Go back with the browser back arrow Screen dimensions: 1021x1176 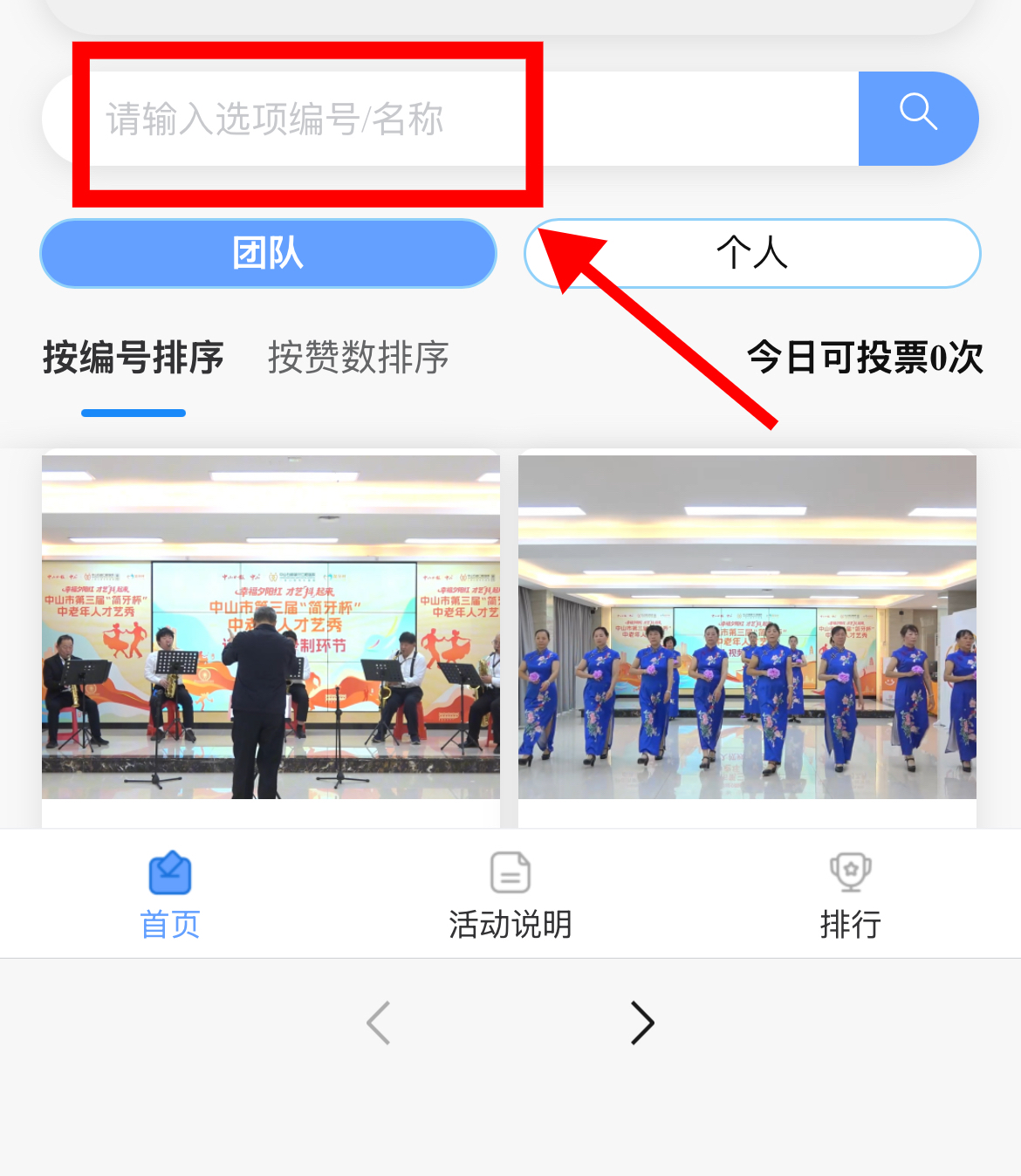(x=379, y=1023)
